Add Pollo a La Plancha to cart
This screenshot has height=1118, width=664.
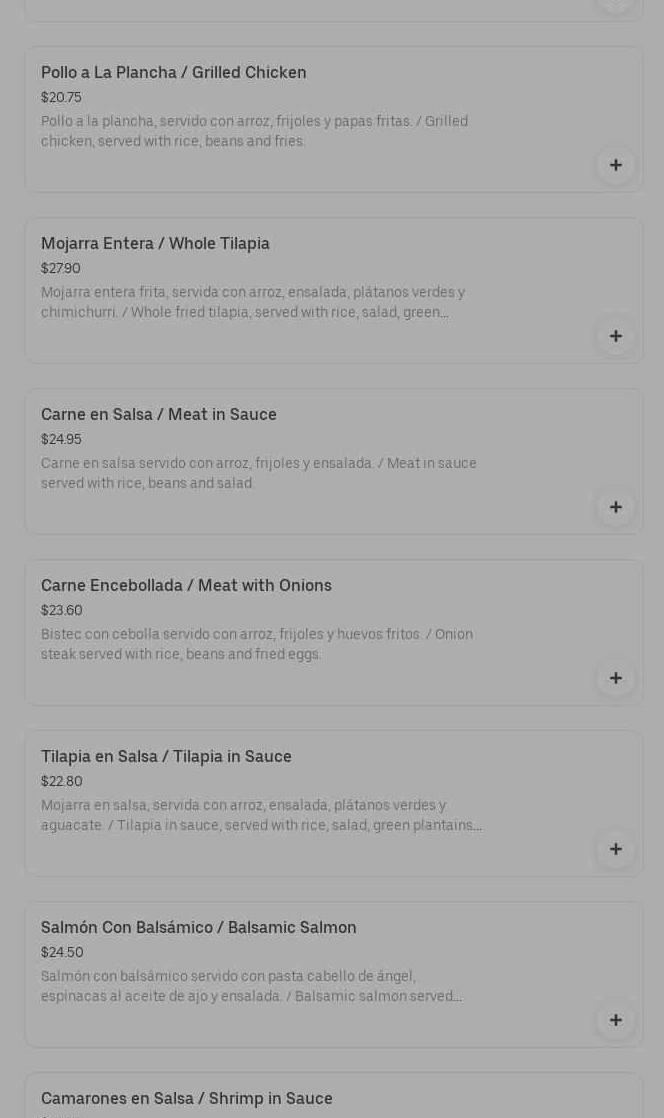(x=615, y=165)
